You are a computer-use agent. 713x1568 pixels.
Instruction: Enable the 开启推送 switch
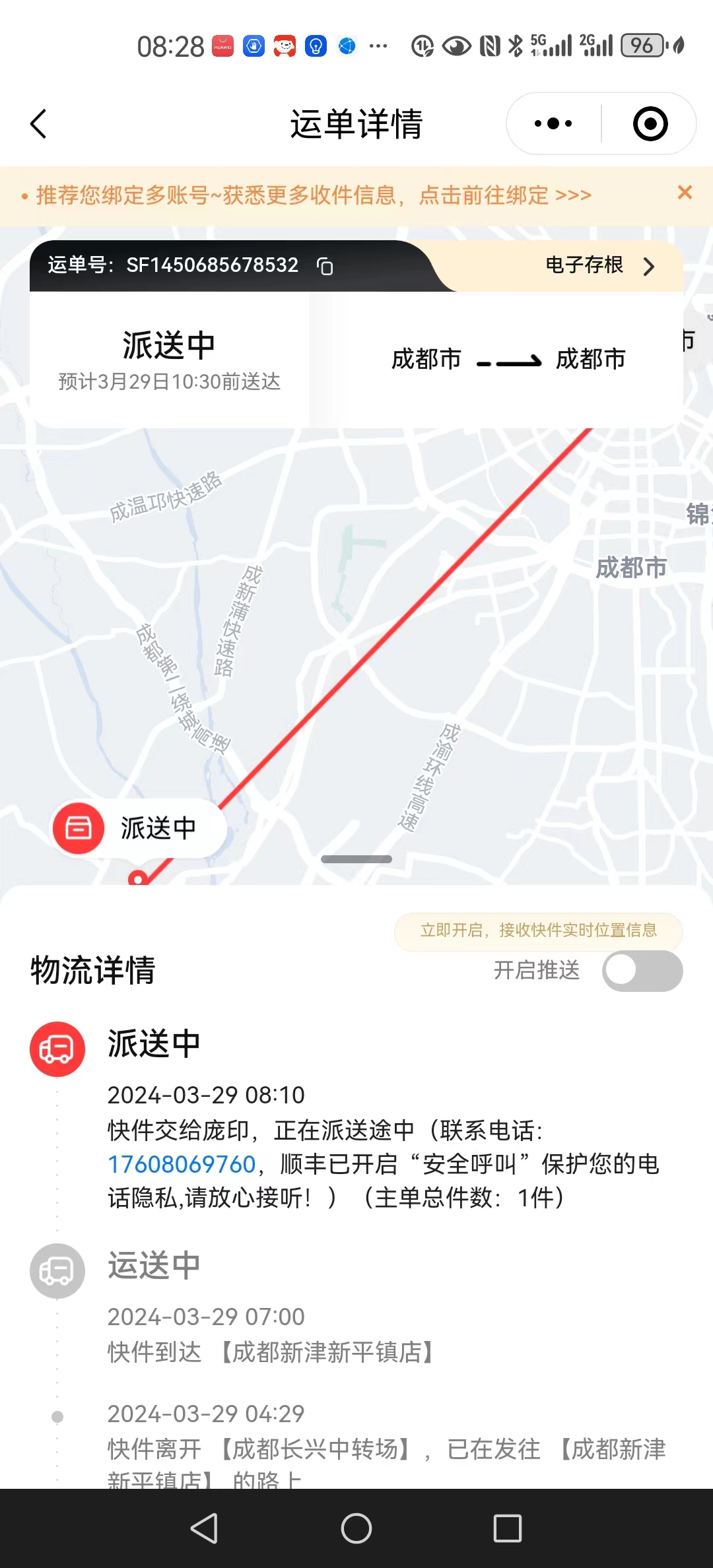coord(642,971)
